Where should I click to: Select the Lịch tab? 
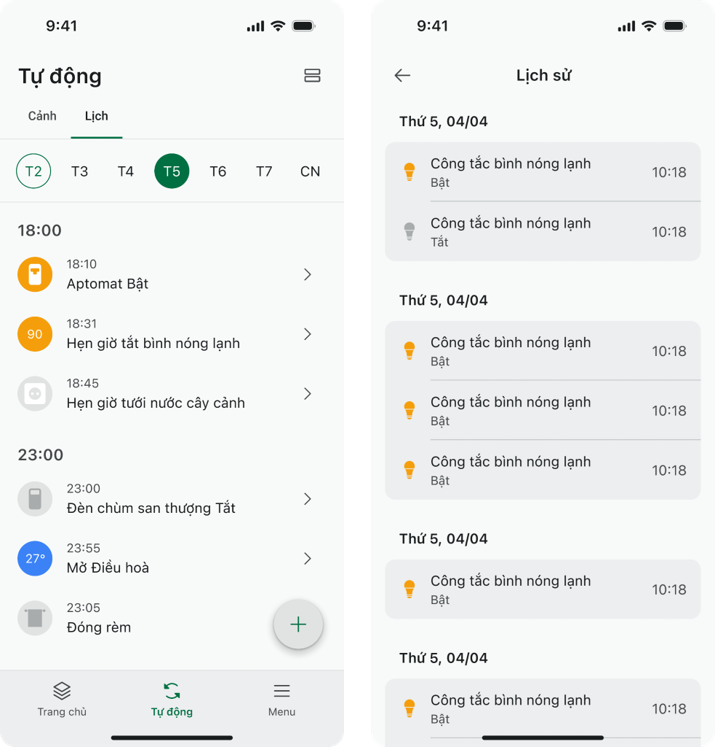point(96,117)
